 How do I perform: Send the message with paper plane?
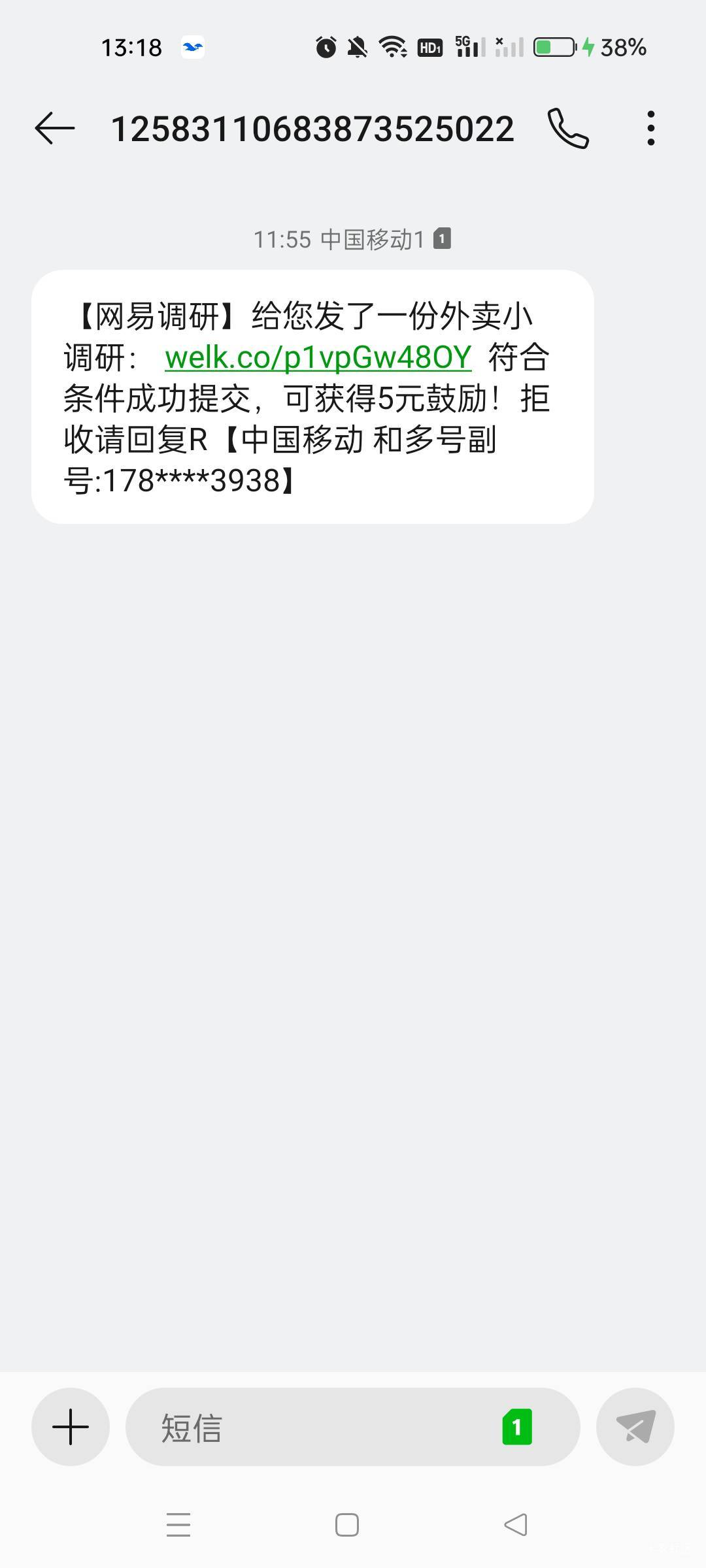pyautogui.click(x=635, y=1427)
